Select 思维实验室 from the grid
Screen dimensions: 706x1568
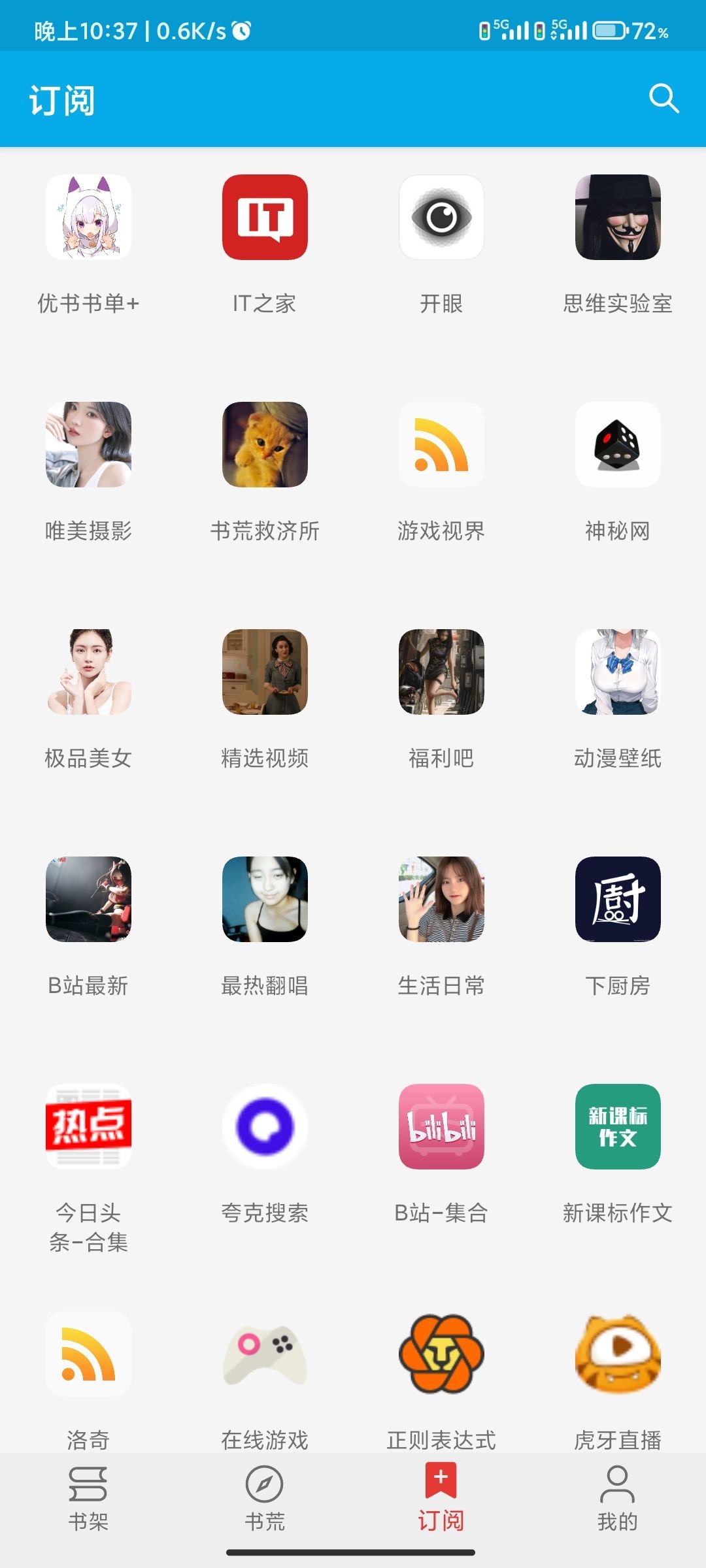618,218
